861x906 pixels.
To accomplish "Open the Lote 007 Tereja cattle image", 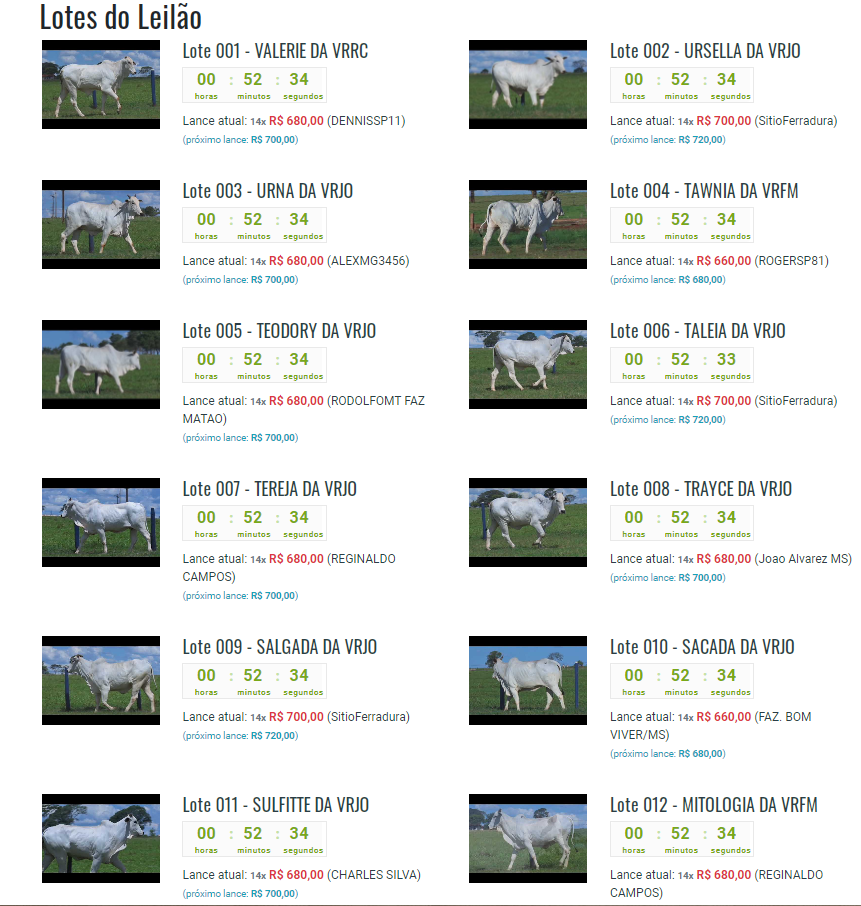I will pyautogui.click(x=101, y=522).
